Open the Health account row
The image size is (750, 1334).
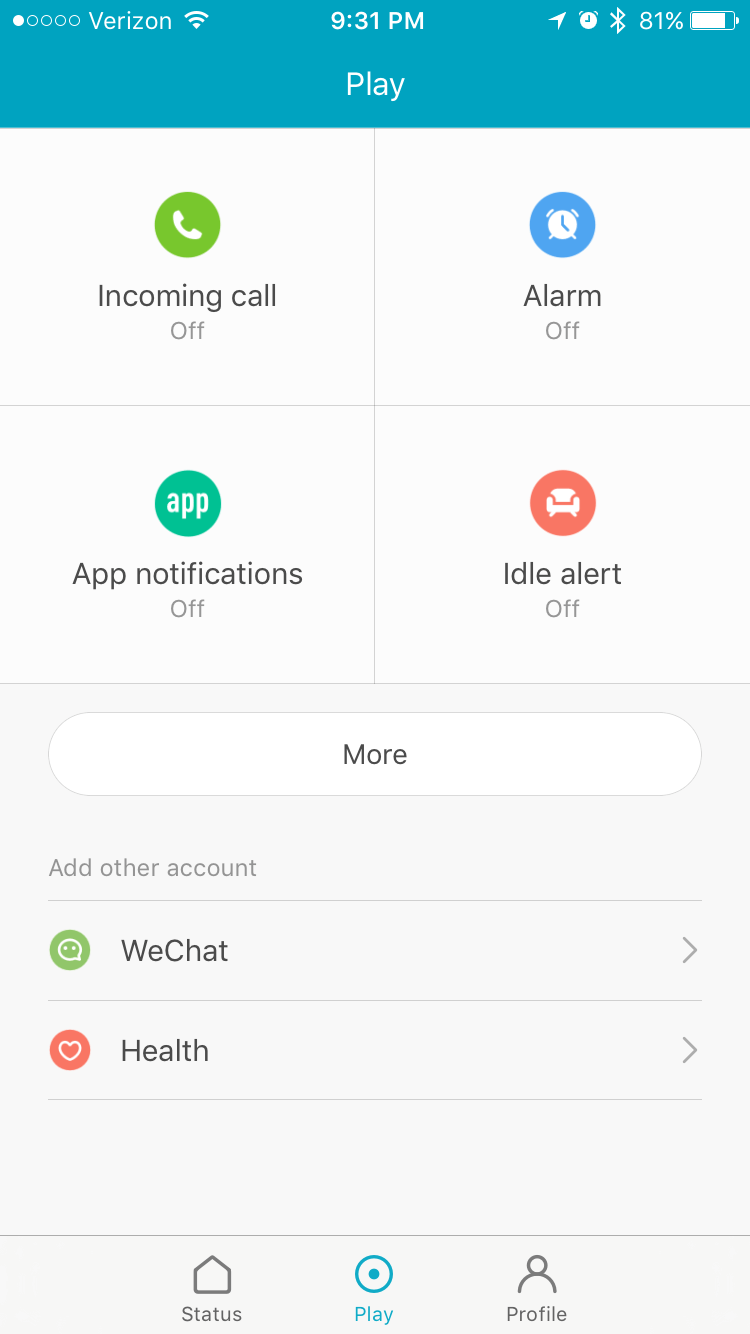375,1050
